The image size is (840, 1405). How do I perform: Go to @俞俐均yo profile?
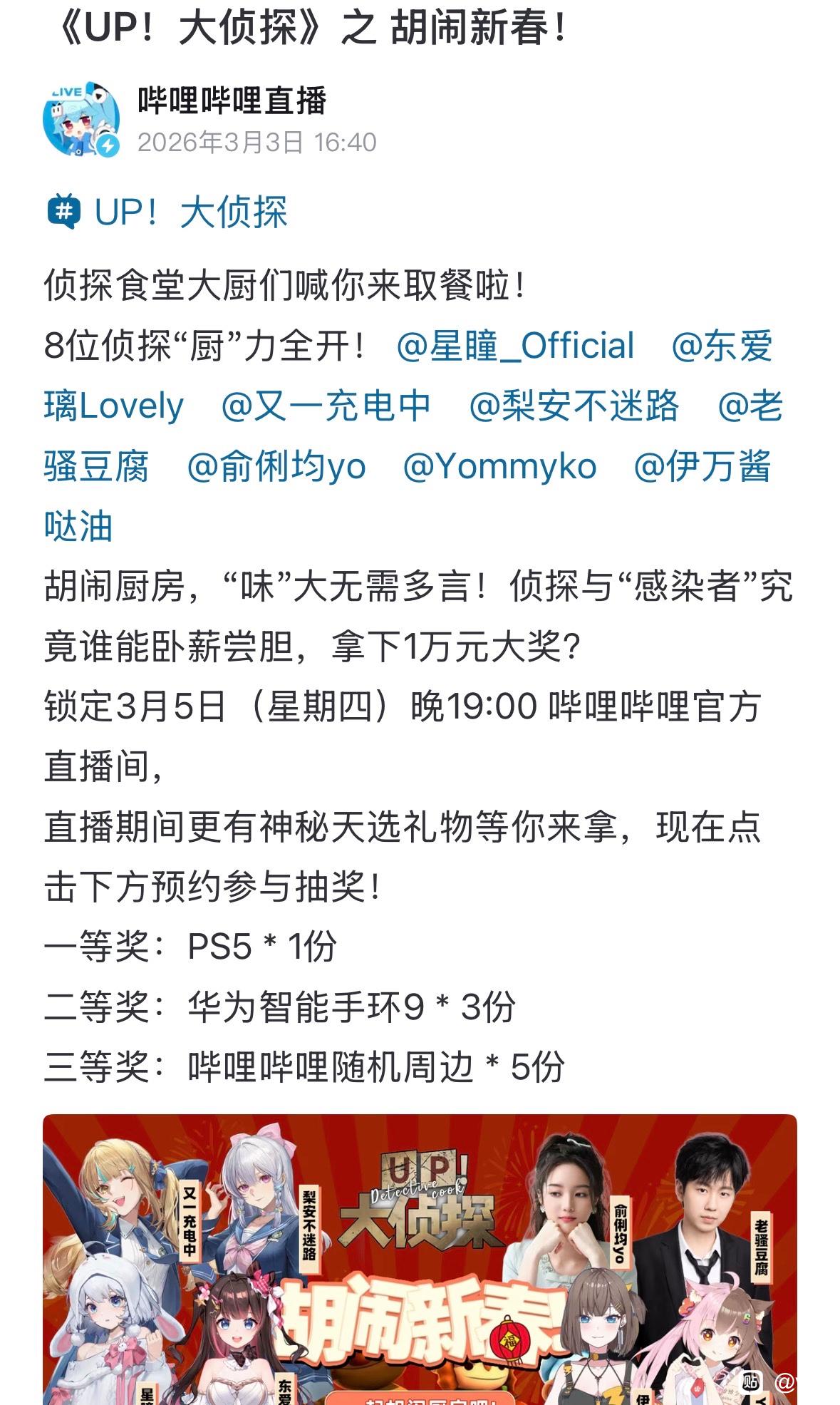276,467
